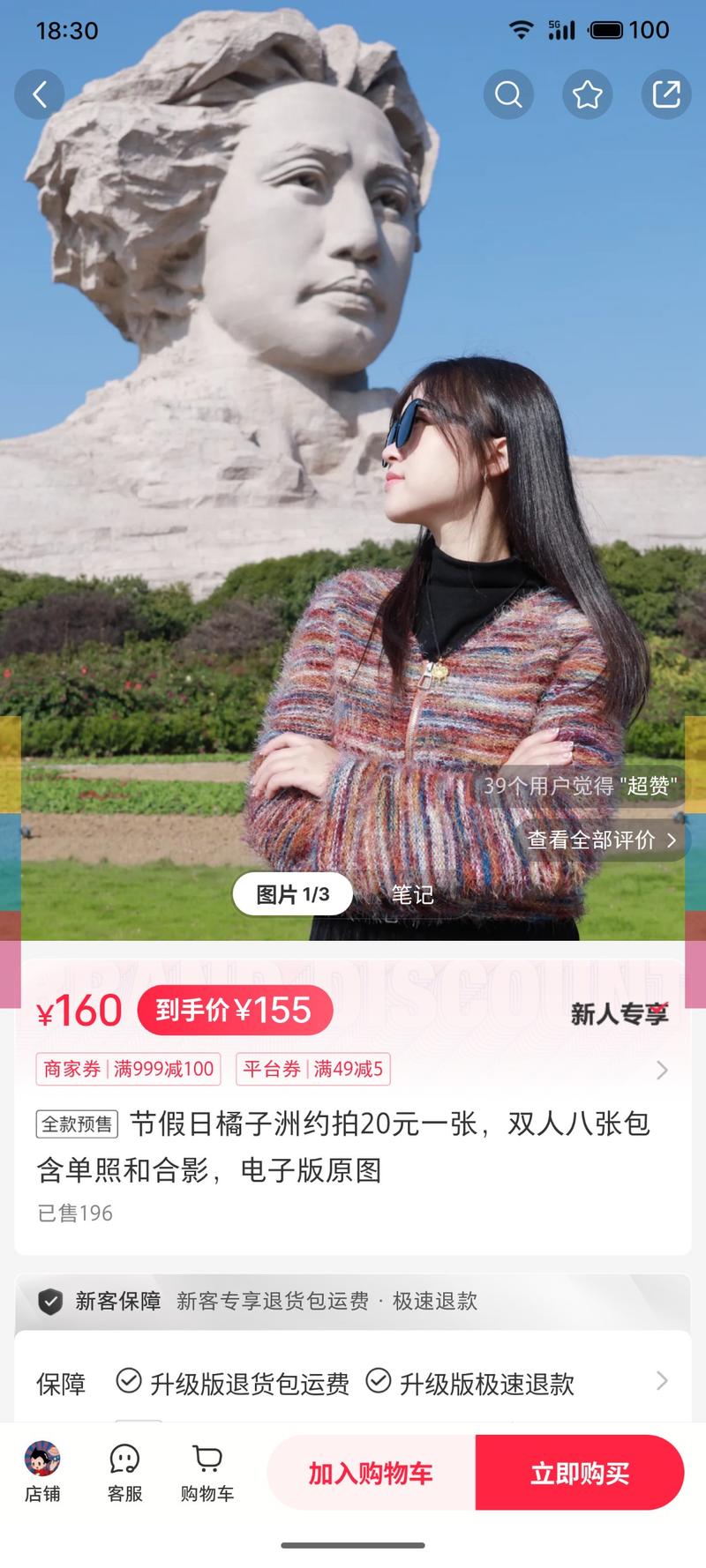Screen dimensions: 706x1568
Task: Open the 平台券 满49减5 coupon
Action: [x=312, y=1069]
